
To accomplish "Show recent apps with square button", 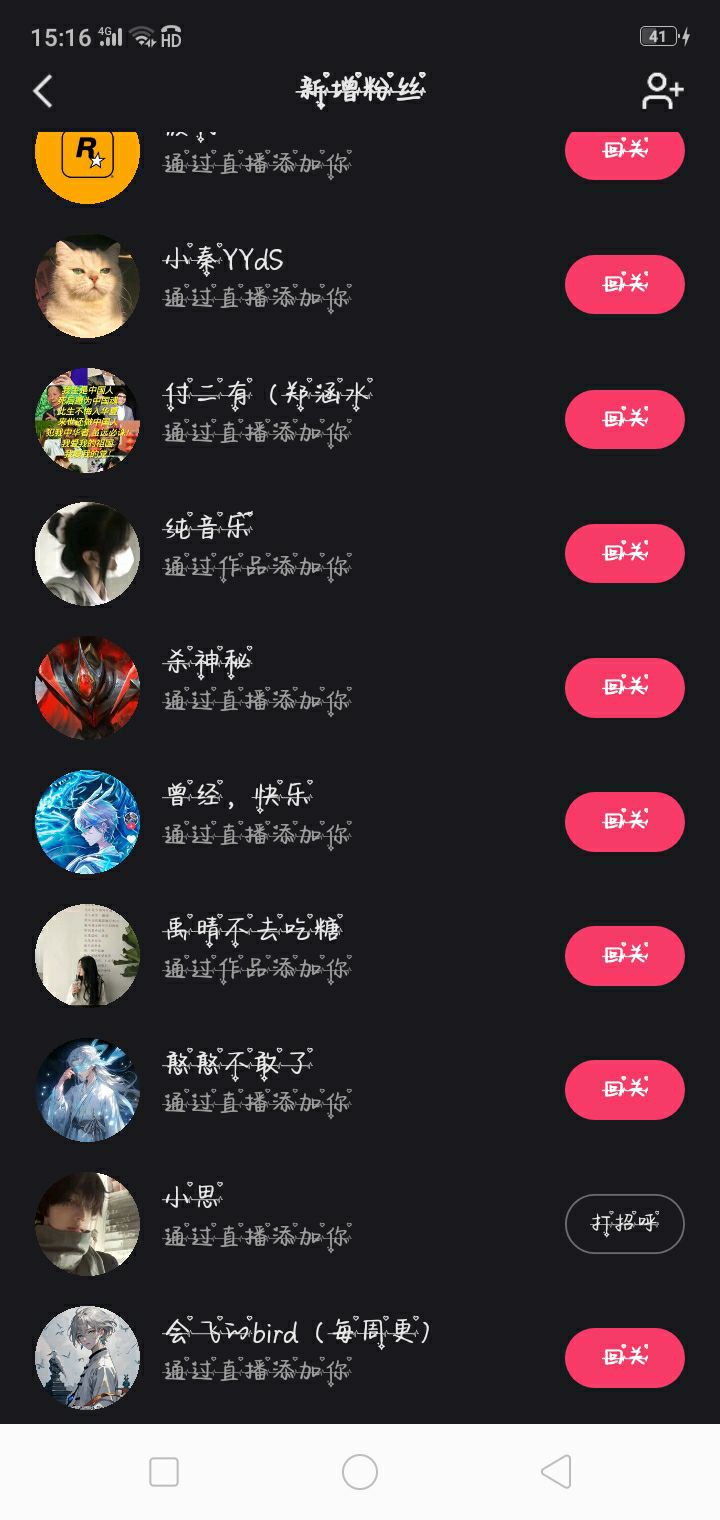I will pos(164,1472).
